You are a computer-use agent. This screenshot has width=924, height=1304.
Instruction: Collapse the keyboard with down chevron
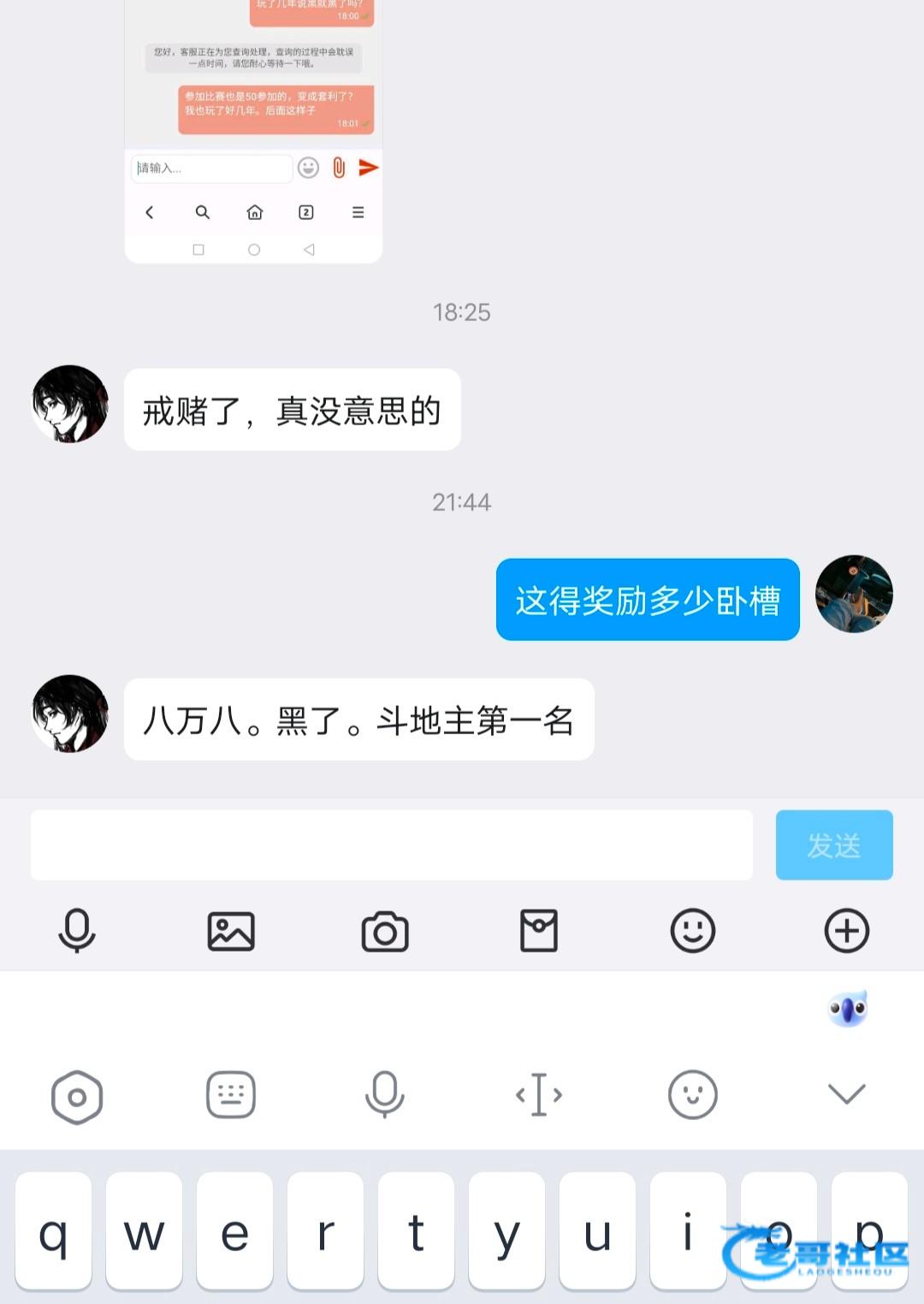[846, 1094]
